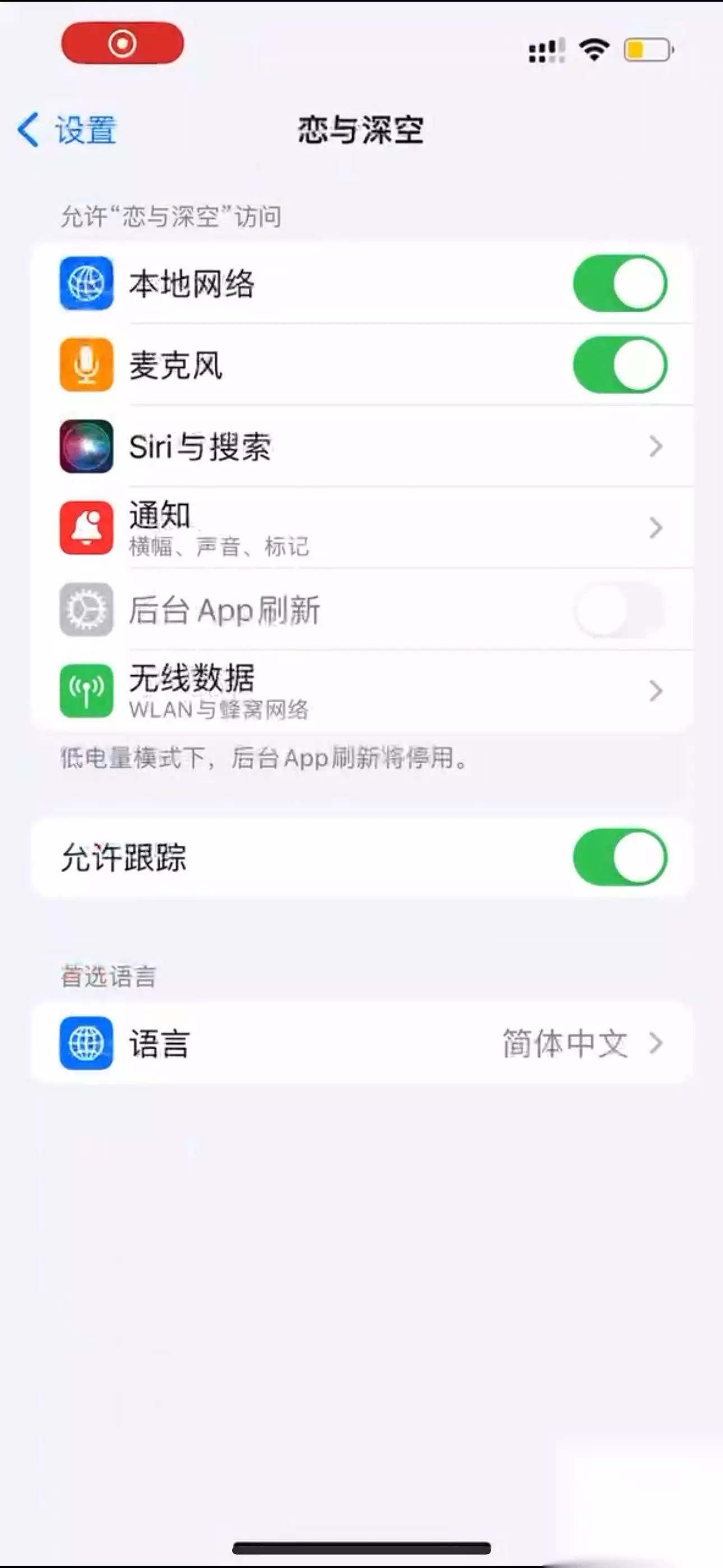723x1568 pixels.
Task: Toggle 允许跟踪 off
Action: pos(619,856)
